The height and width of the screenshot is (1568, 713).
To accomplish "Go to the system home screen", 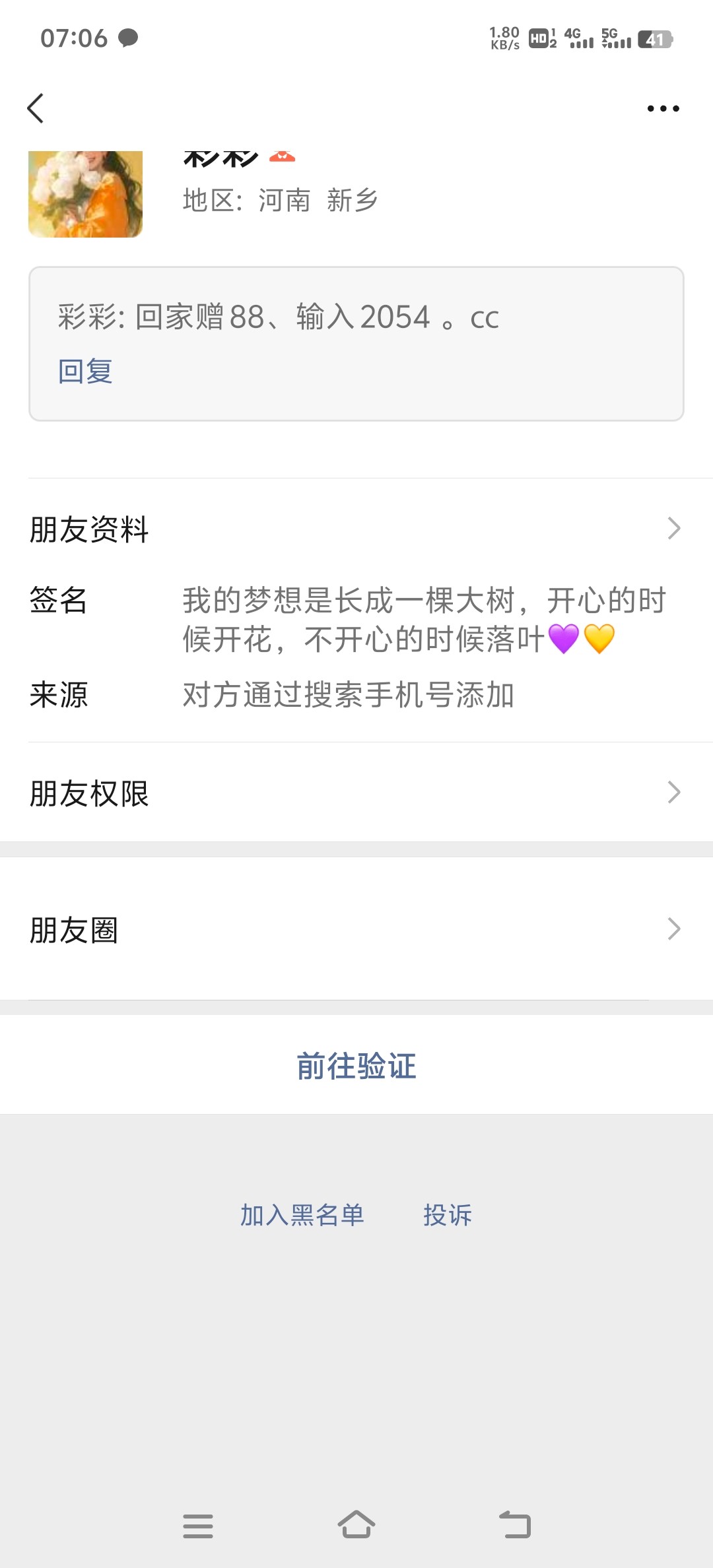I will (x=356, y=1526).
